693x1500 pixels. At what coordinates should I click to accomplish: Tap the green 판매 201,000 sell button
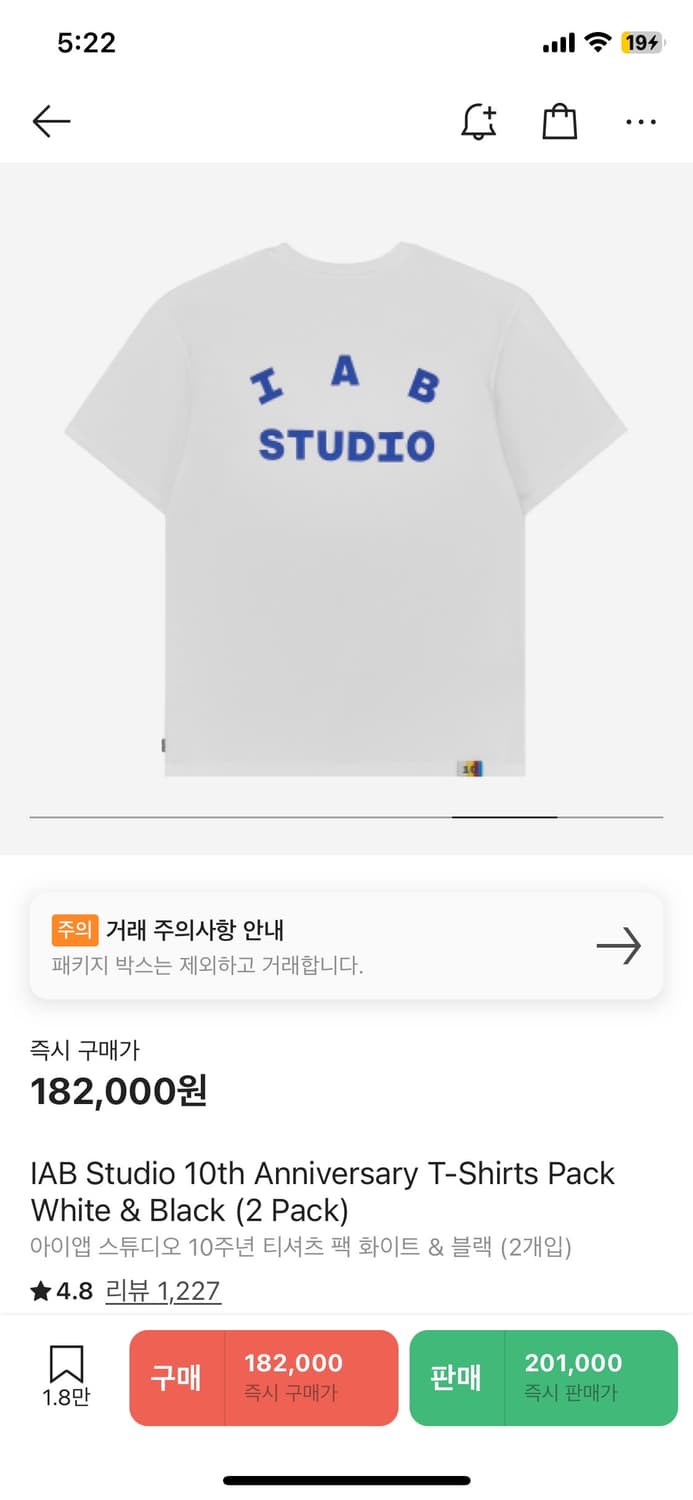pos(543,1377)
